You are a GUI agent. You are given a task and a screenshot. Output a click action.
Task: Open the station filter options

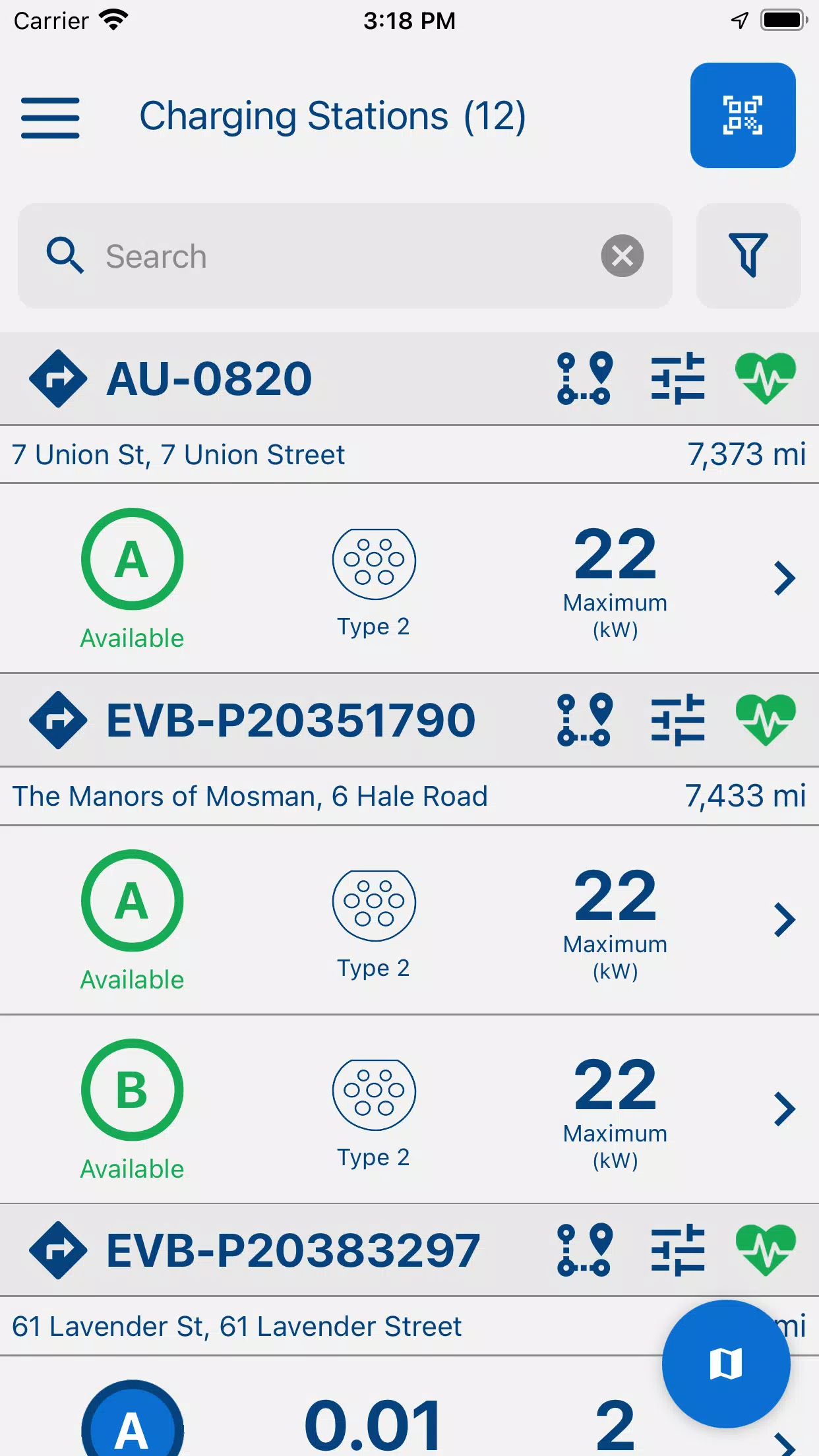tap(748, 256)
